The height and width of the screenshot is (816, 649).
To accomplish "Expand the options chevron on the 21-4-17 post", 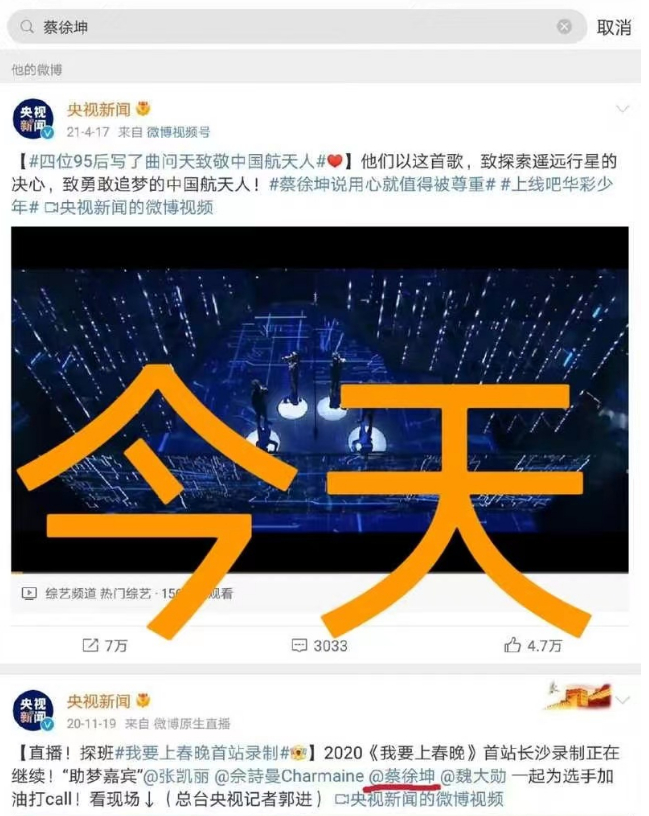I will (622, 108).
